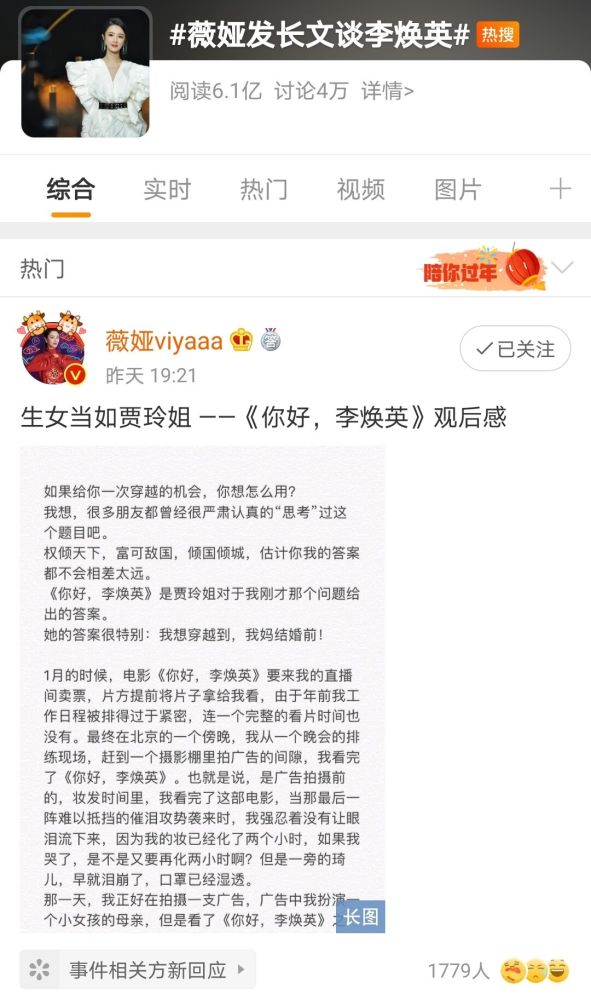
Task: Open the long image attachment
Action: point(202,689)
